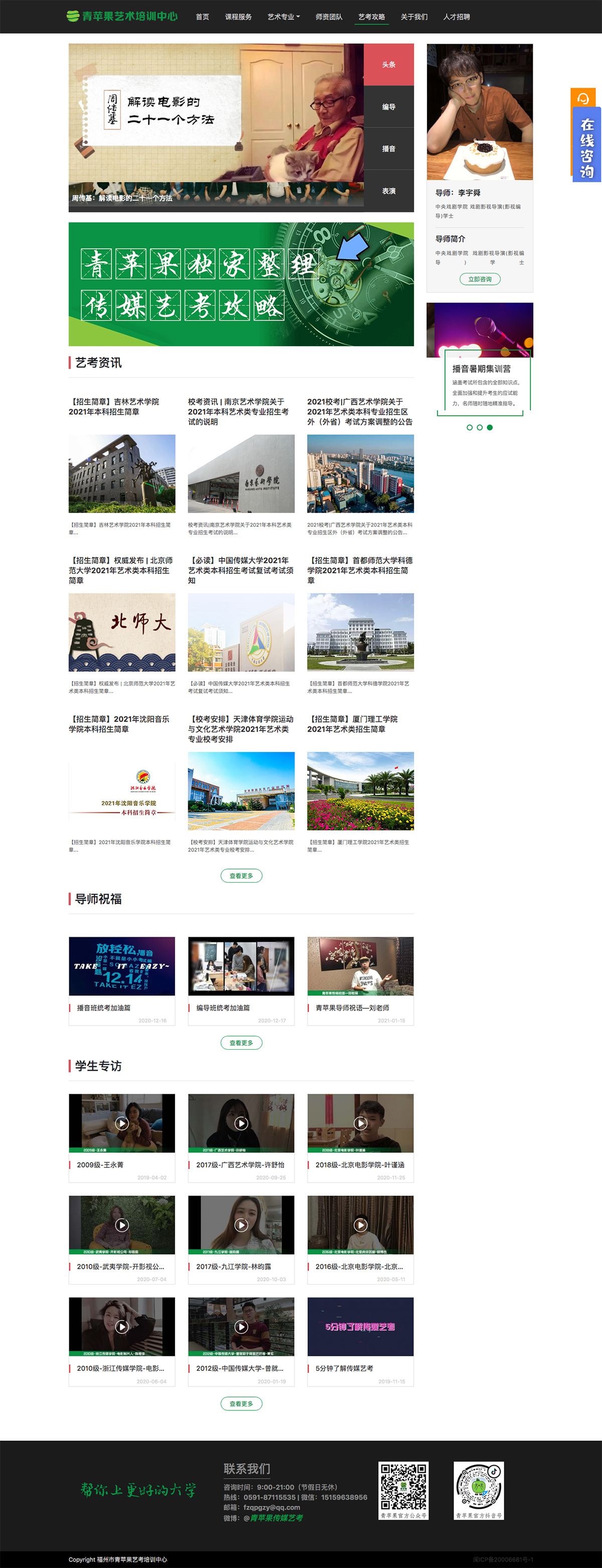
Task: Tap 立即咨询 under mentor 李宇舜
Action: 480,279
